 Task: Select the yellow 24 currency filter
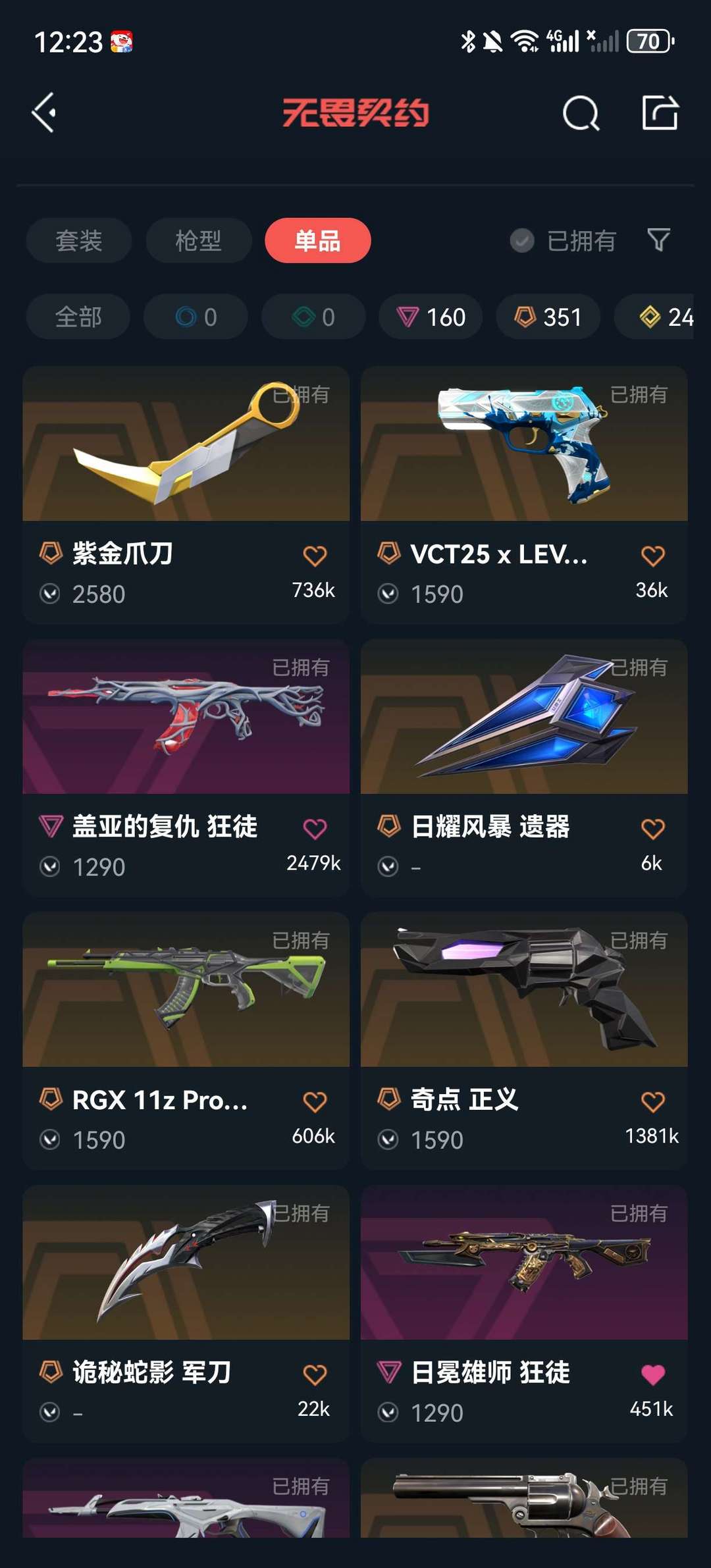664,317
